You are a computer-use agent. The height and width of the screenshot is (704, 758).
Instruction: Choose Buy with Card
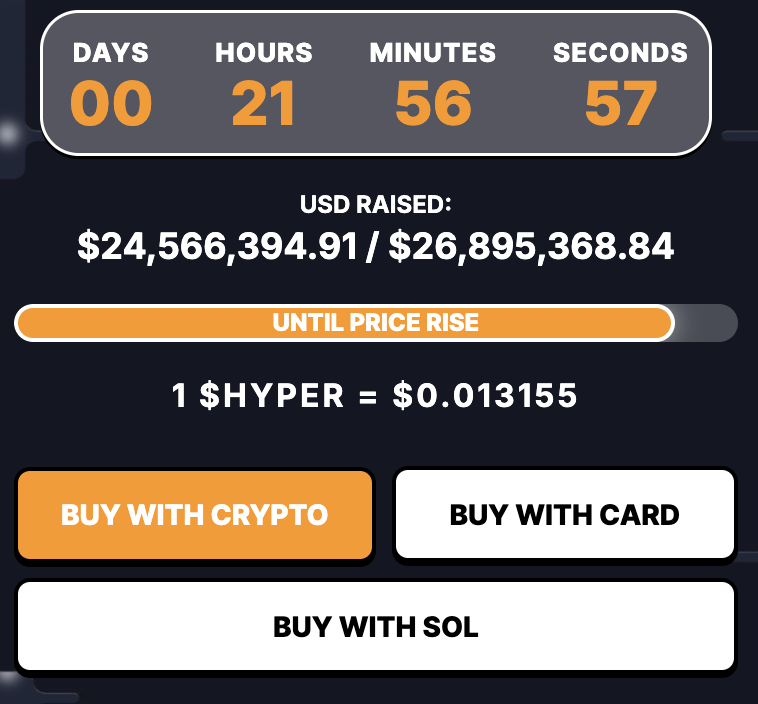click(x=565, y=515)
